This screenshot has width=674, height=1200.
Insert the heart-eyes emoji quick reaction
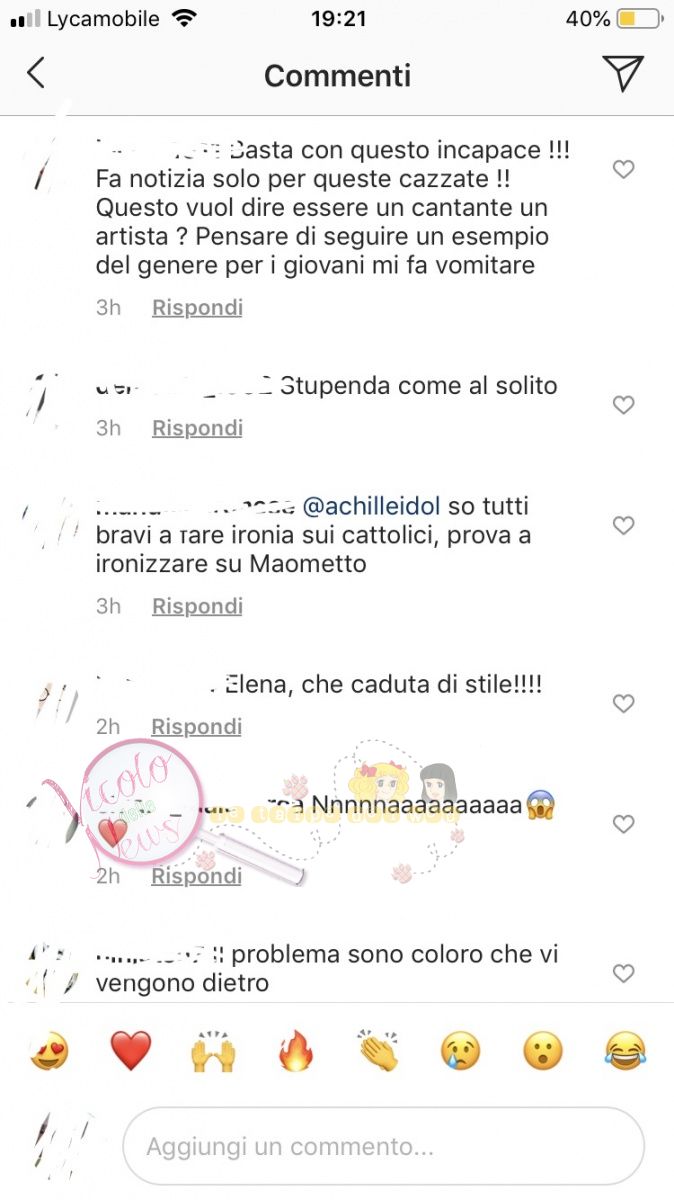coord(48,1051)
